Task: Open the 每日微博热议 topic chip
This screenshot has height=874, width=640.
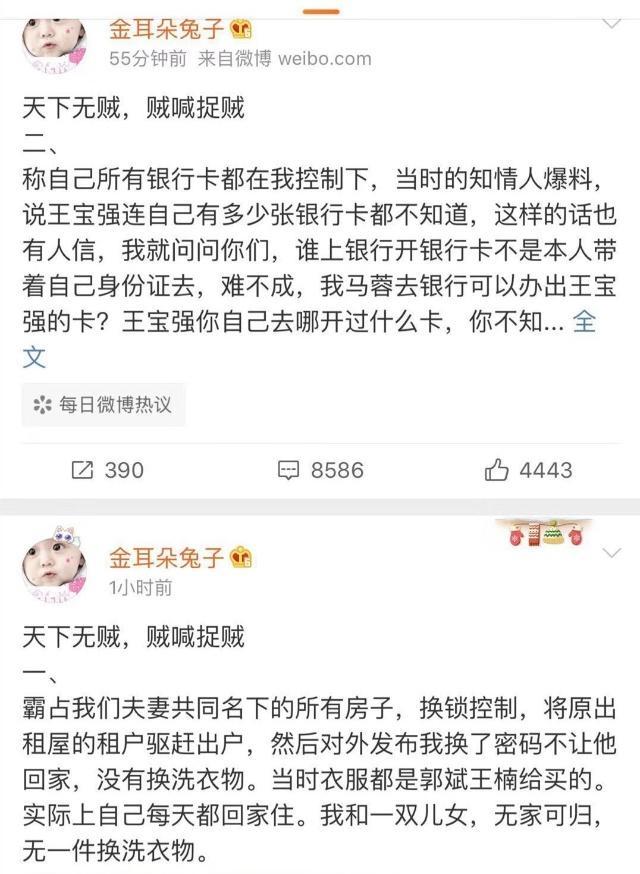Action: pos(104,405)
